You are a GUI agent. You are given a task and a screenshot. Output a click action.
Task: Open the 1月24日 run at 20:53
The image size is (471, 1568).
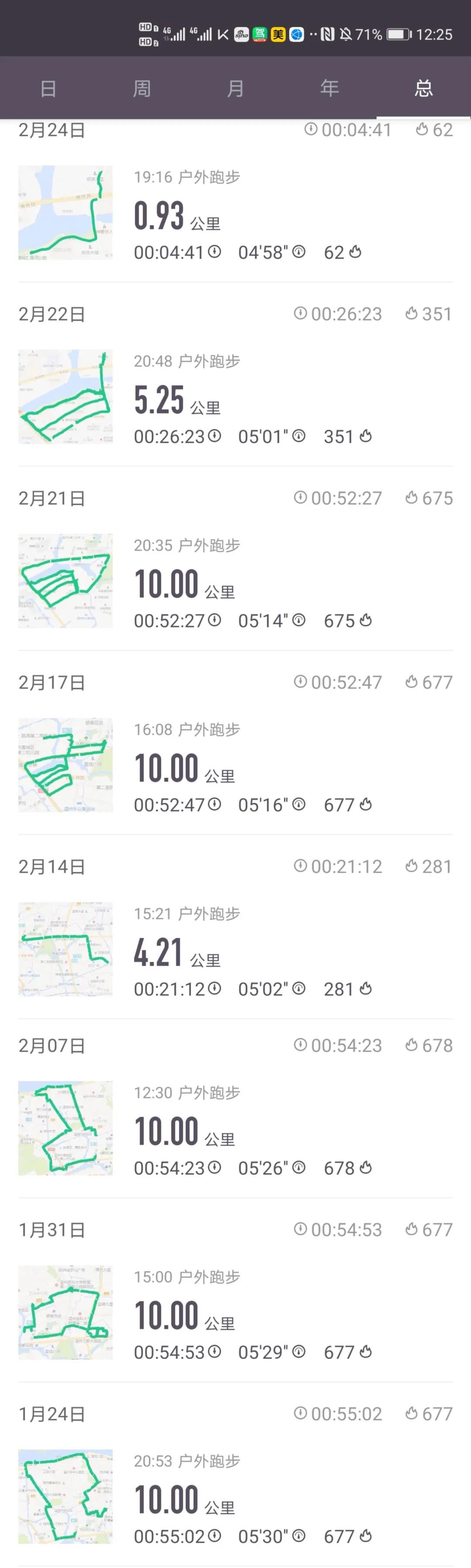(x=235, y=1498)
